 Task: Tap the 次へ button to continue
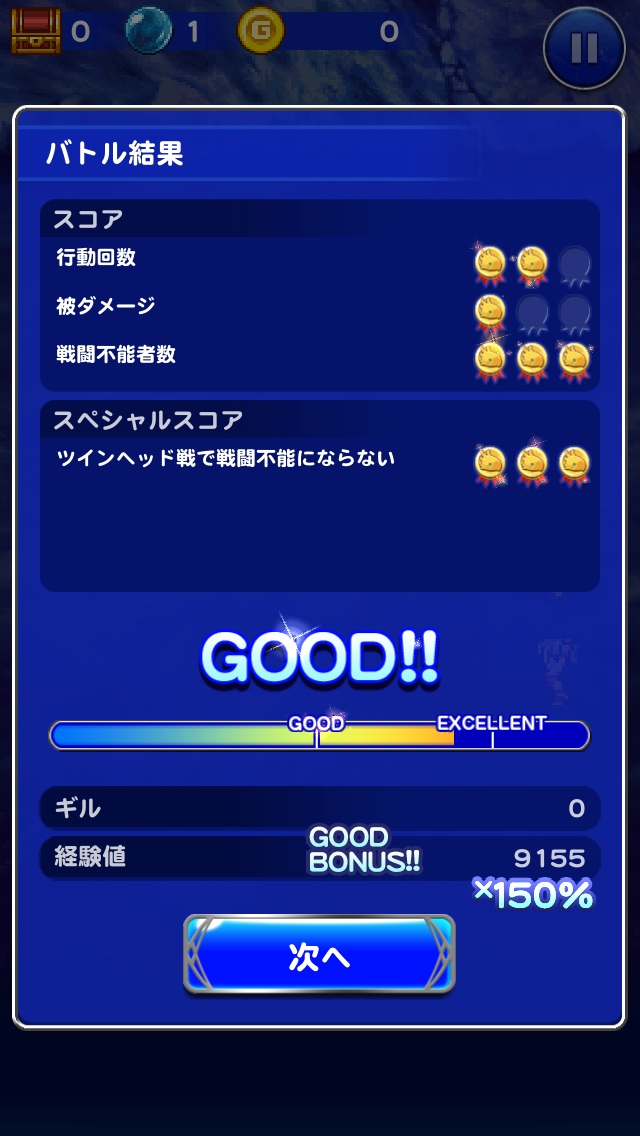[319, 956]
